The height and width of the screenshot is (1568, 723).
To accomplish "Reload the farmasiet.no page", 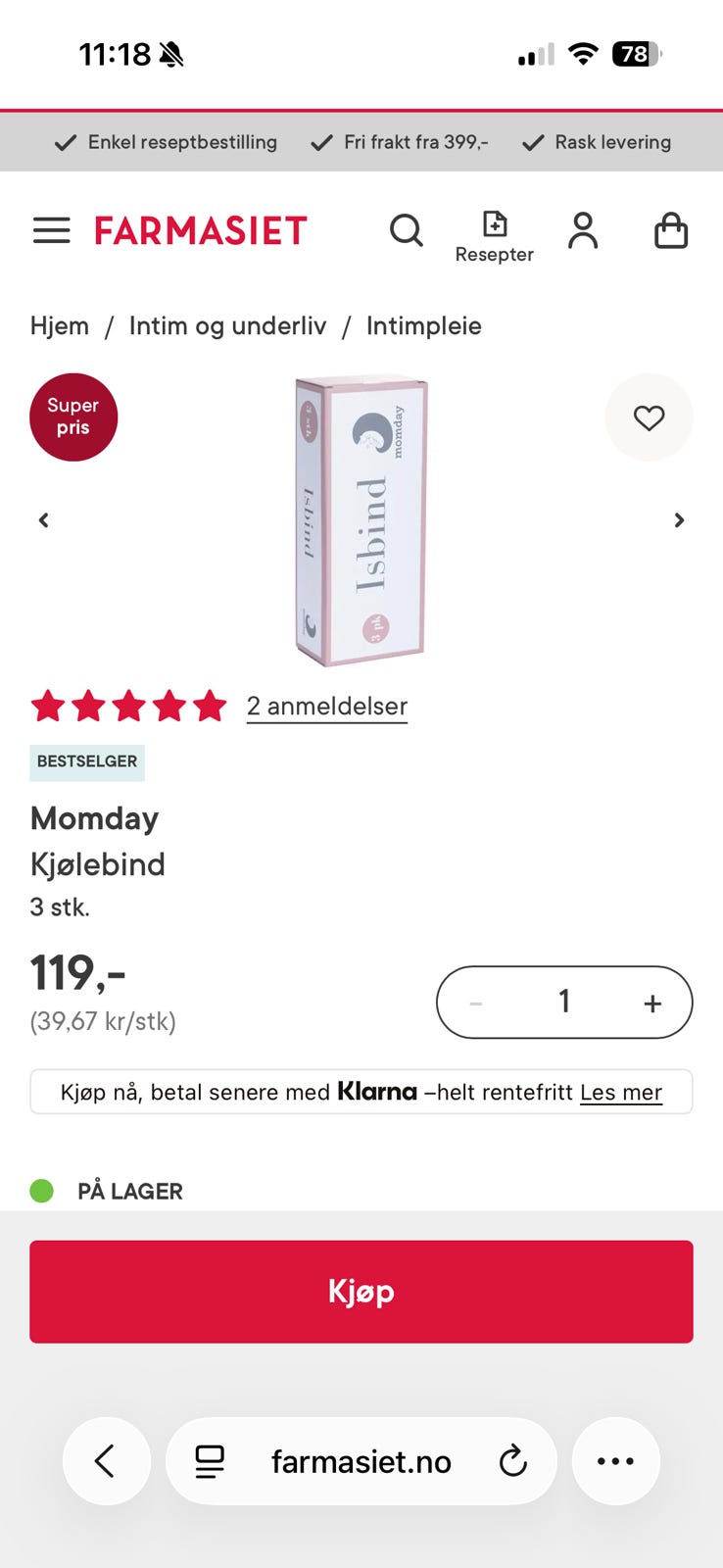I will [x=512, y=1461].
